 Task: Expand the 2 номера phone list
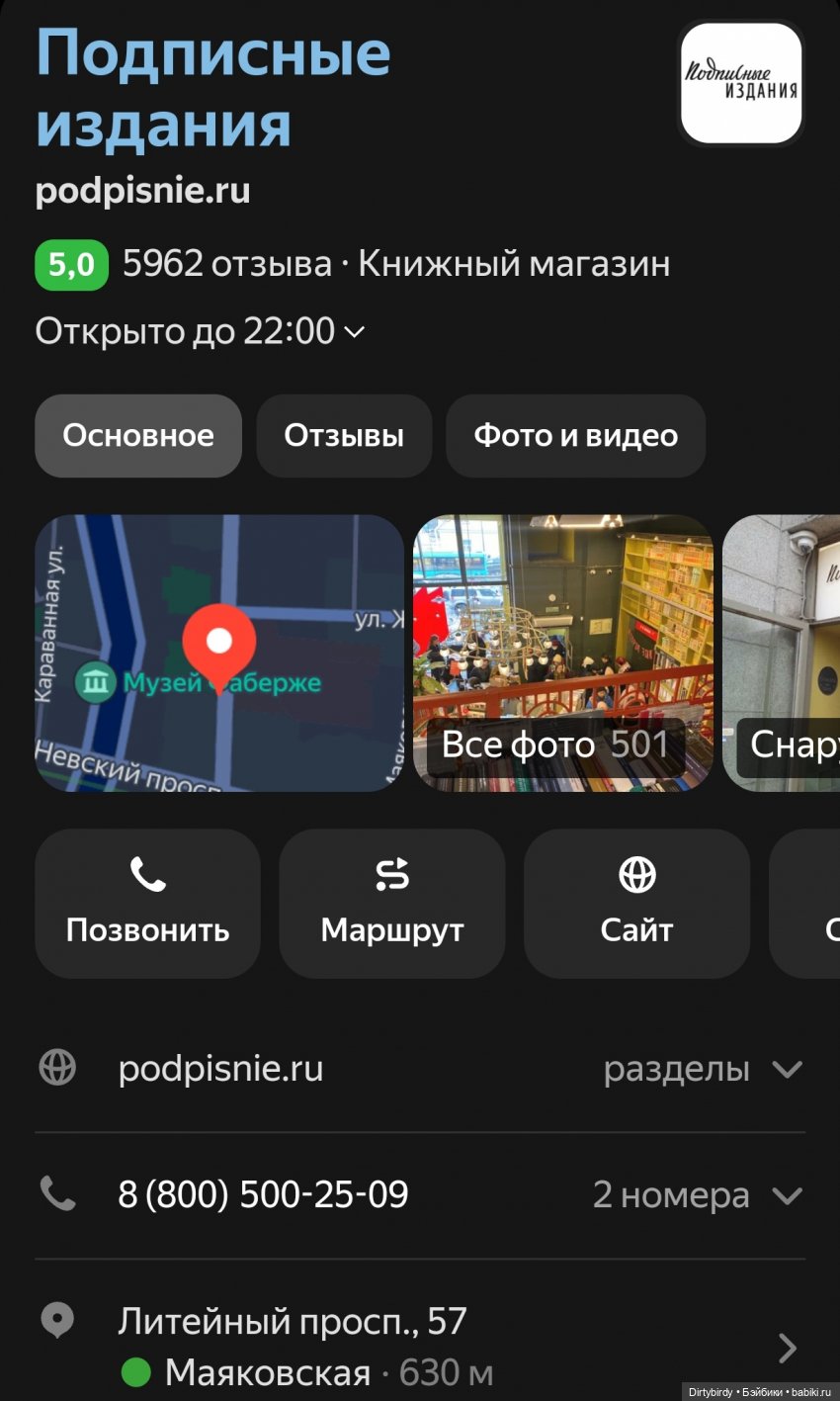697,1195
